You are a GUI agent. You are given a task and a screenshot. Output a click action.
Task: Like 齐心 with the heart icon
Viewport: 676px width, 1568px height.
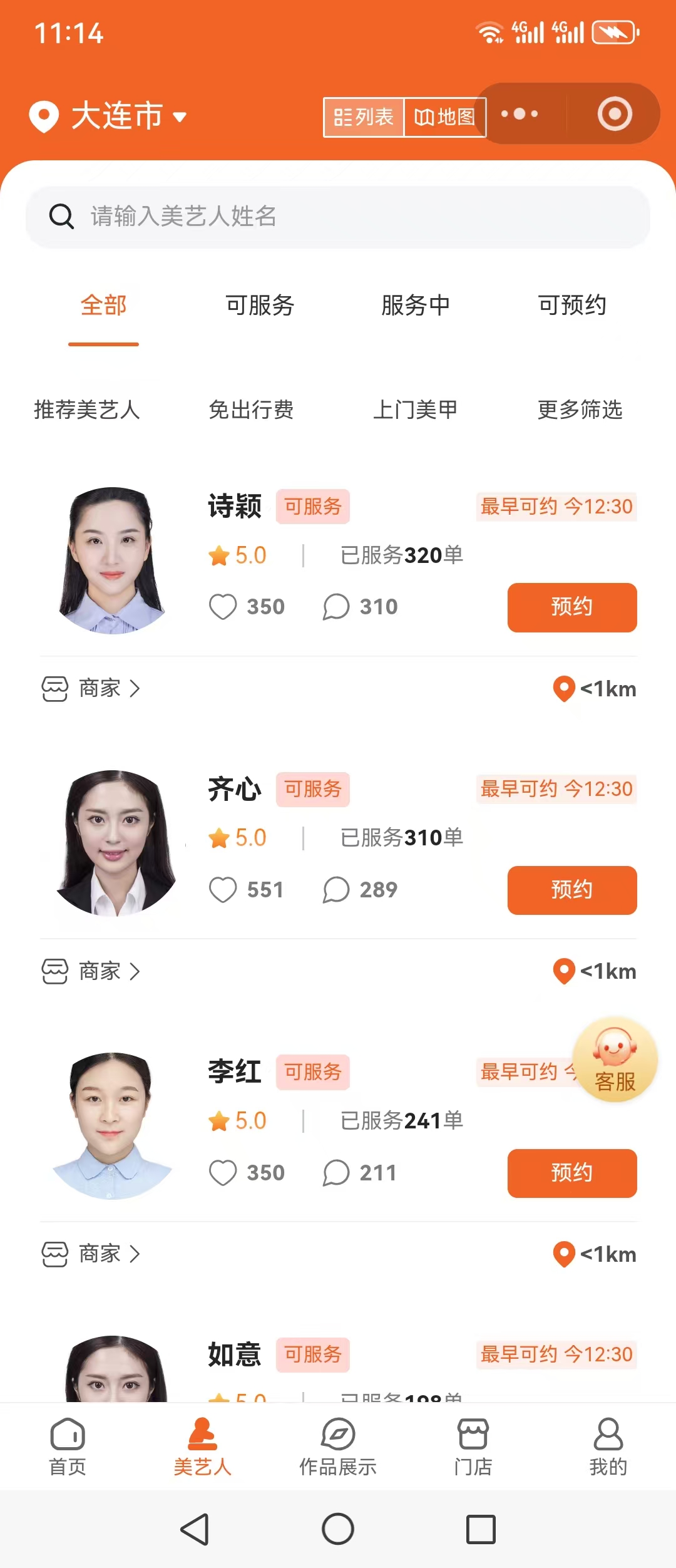tap(223, 890)
